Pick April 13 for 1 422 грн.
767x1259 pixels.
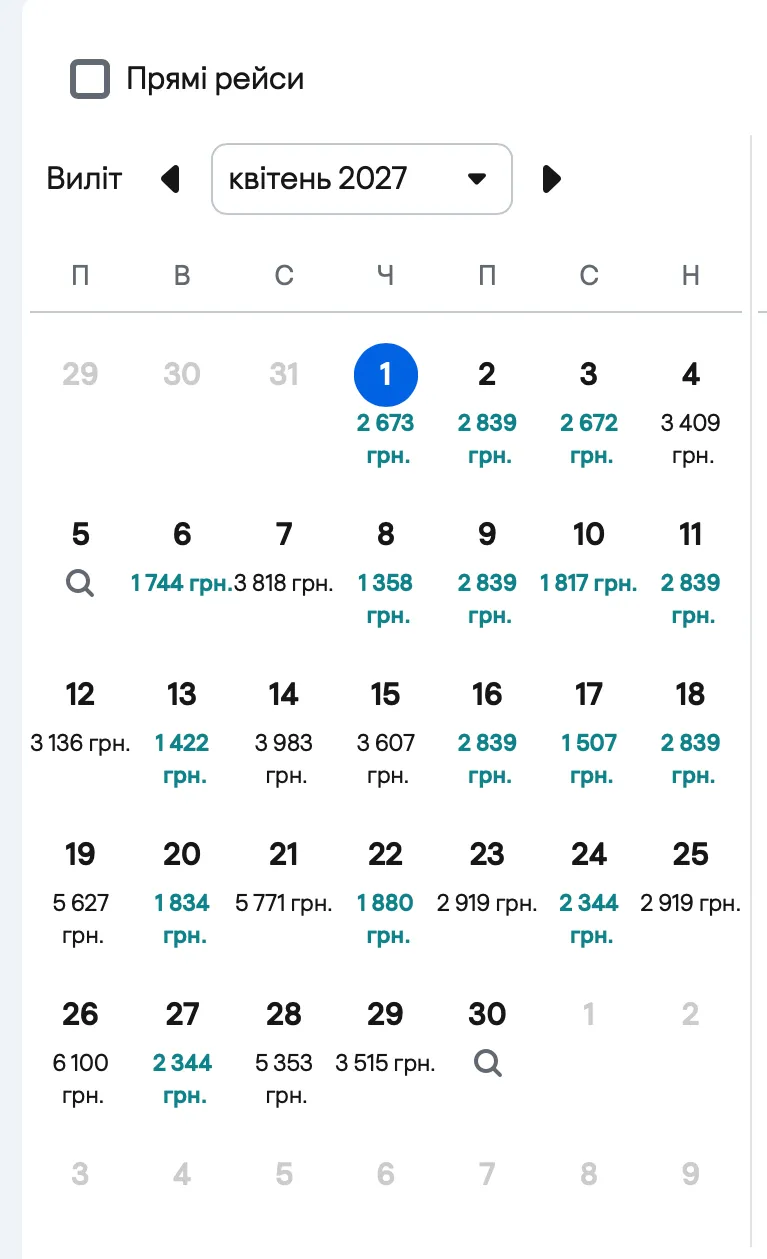click(x=182, y=731)
